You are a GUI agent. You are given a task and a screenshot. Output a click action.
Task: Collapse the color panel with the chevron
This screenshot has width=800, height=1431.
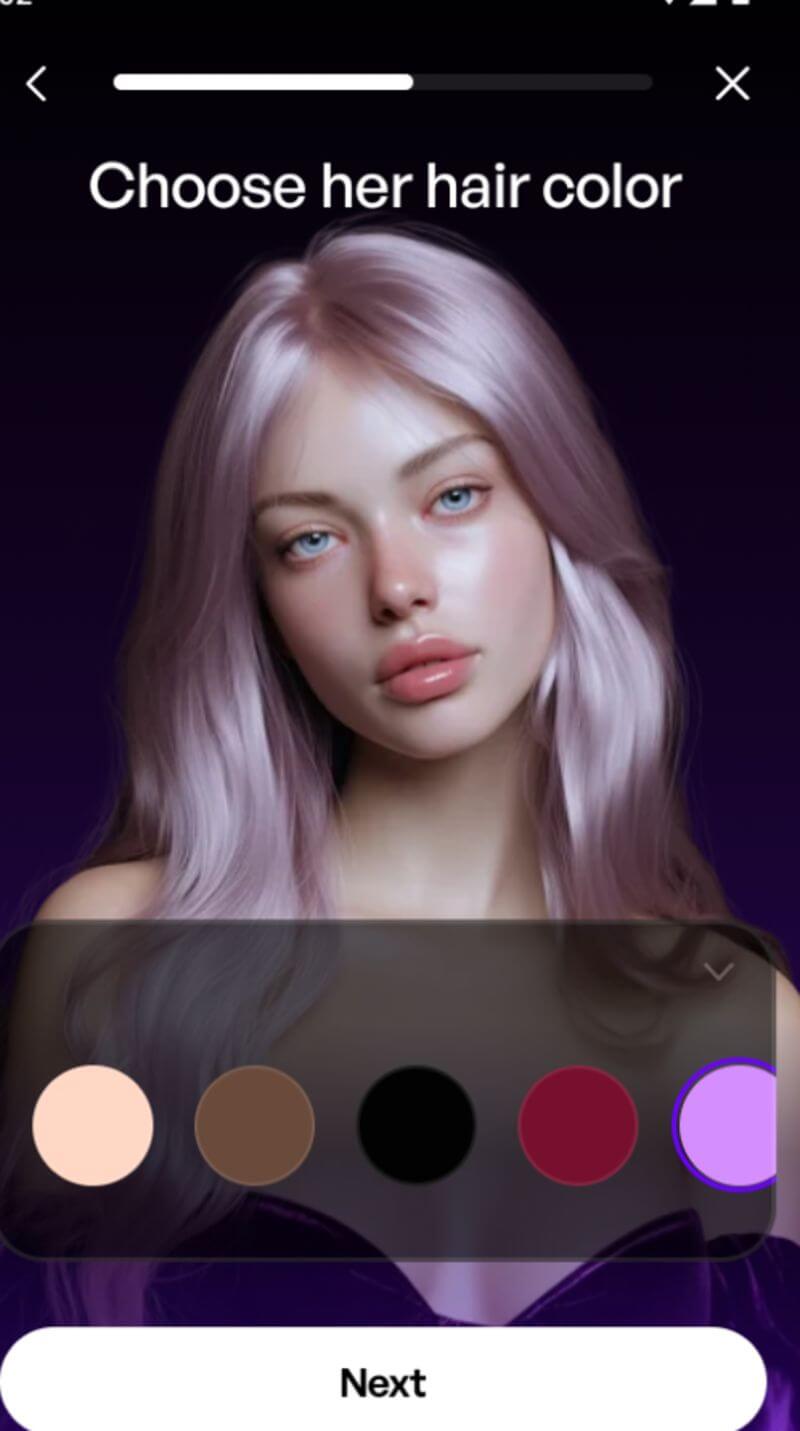719,970
